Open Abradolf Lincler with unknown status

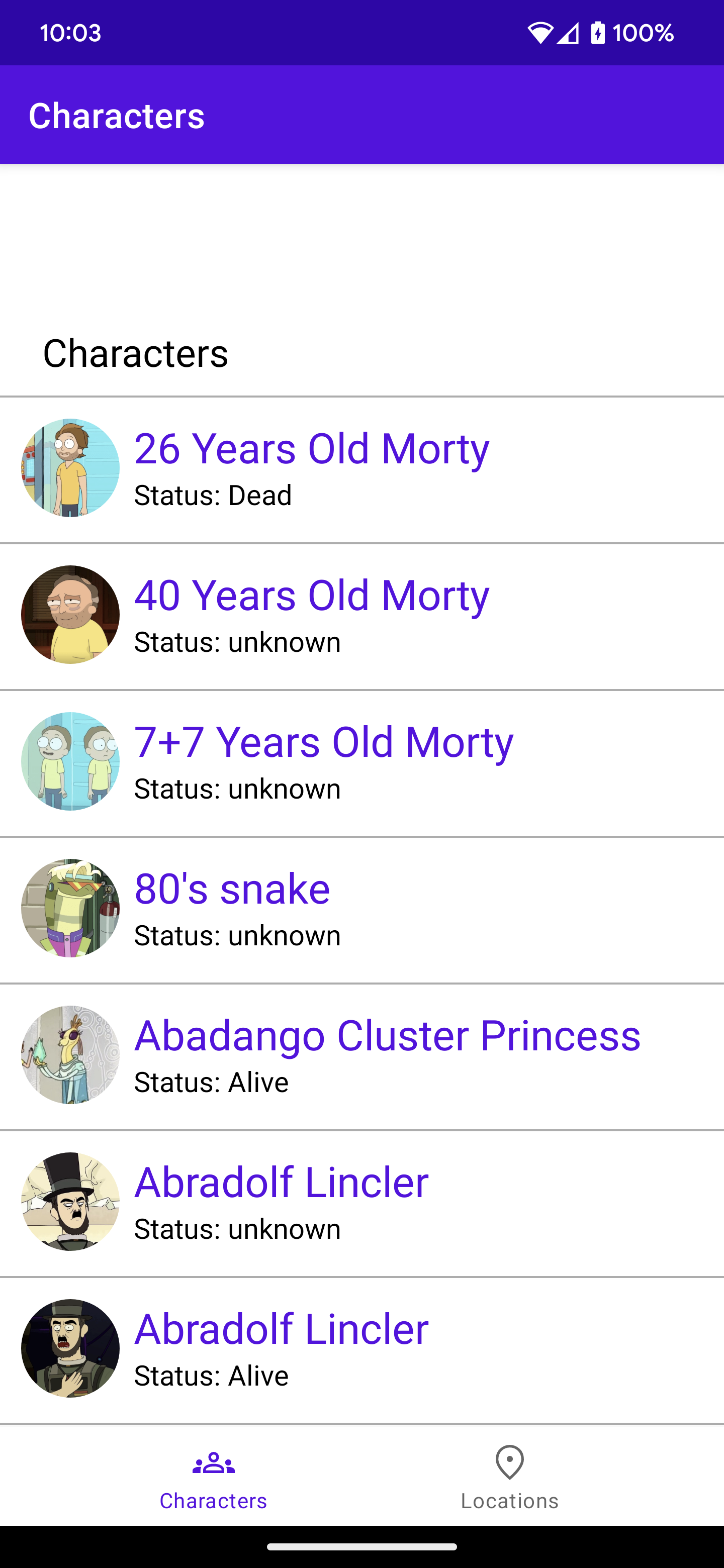coord(361,1203)
